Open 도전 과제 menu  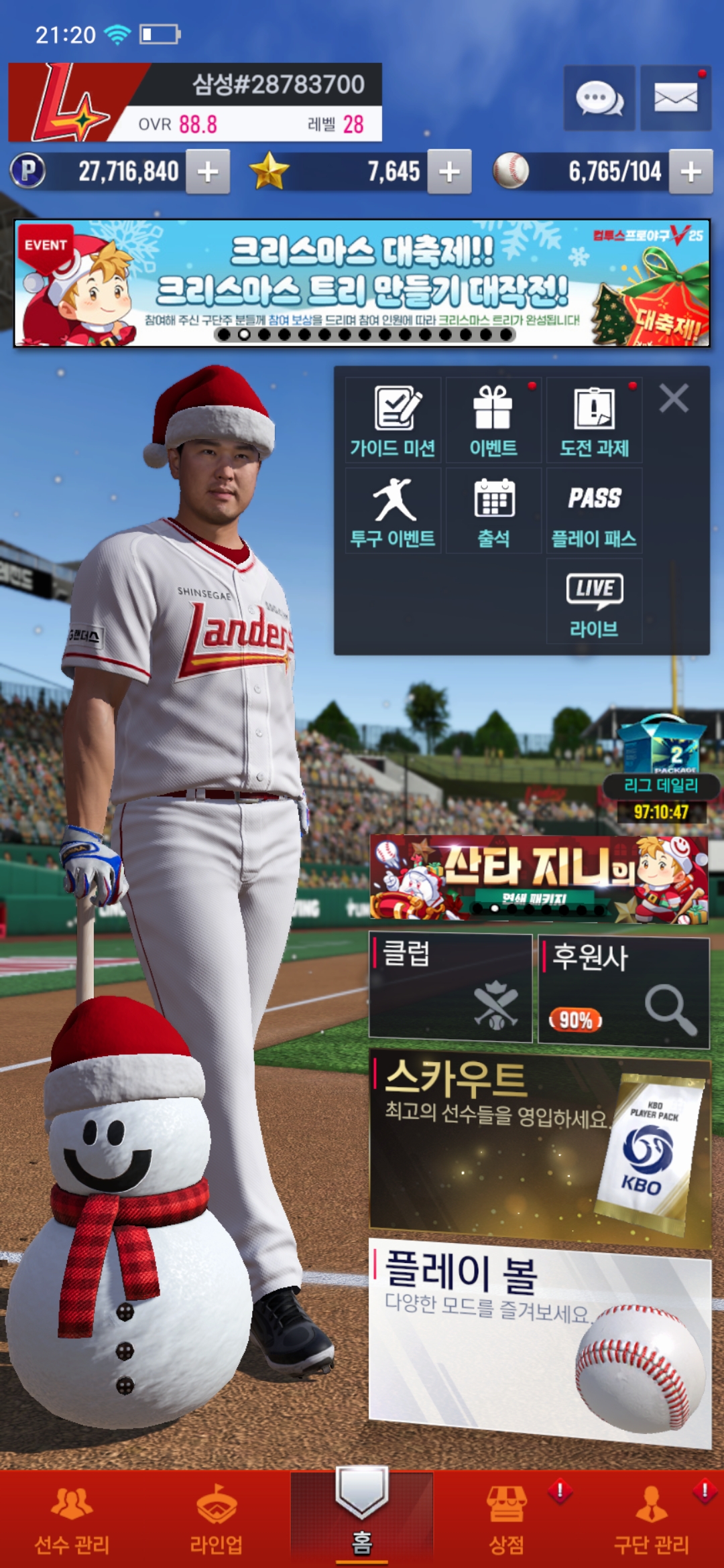(x=594, y=420)
